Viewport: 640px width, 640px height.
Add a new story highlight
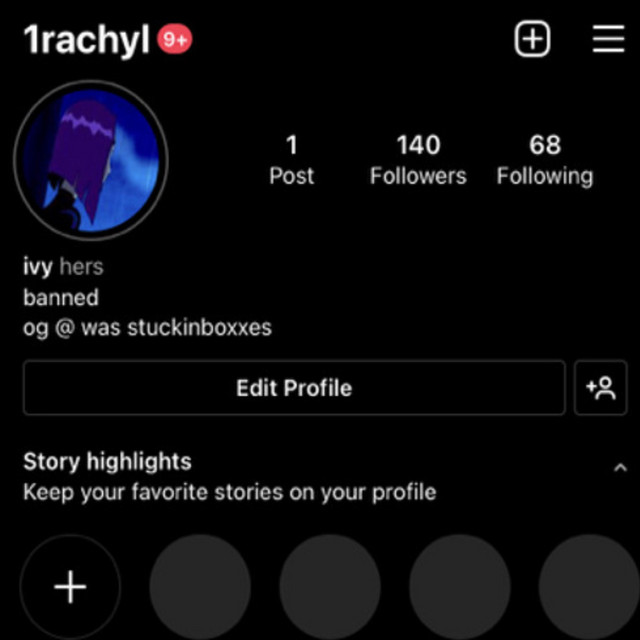[x=70, y=587]
